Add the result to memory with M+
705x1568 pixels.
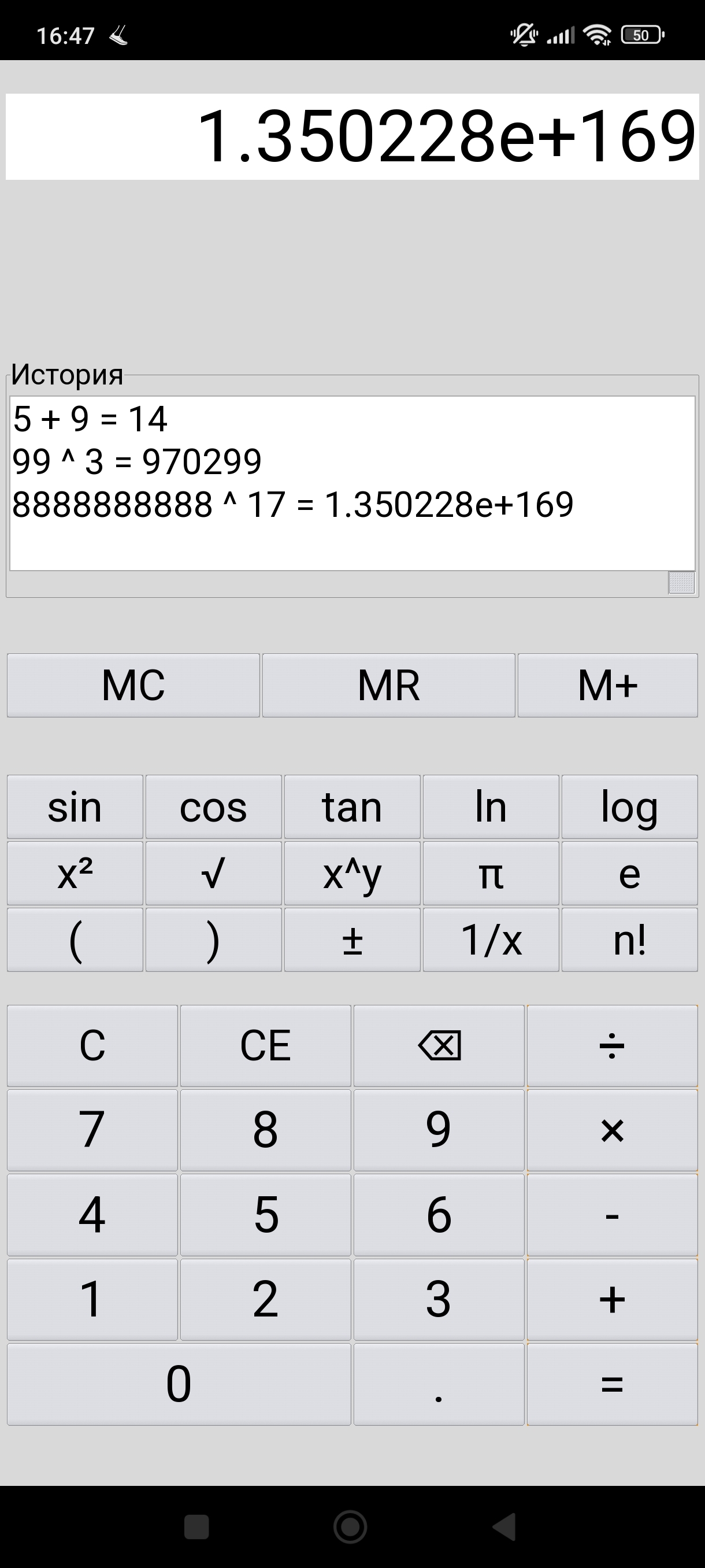607,685
